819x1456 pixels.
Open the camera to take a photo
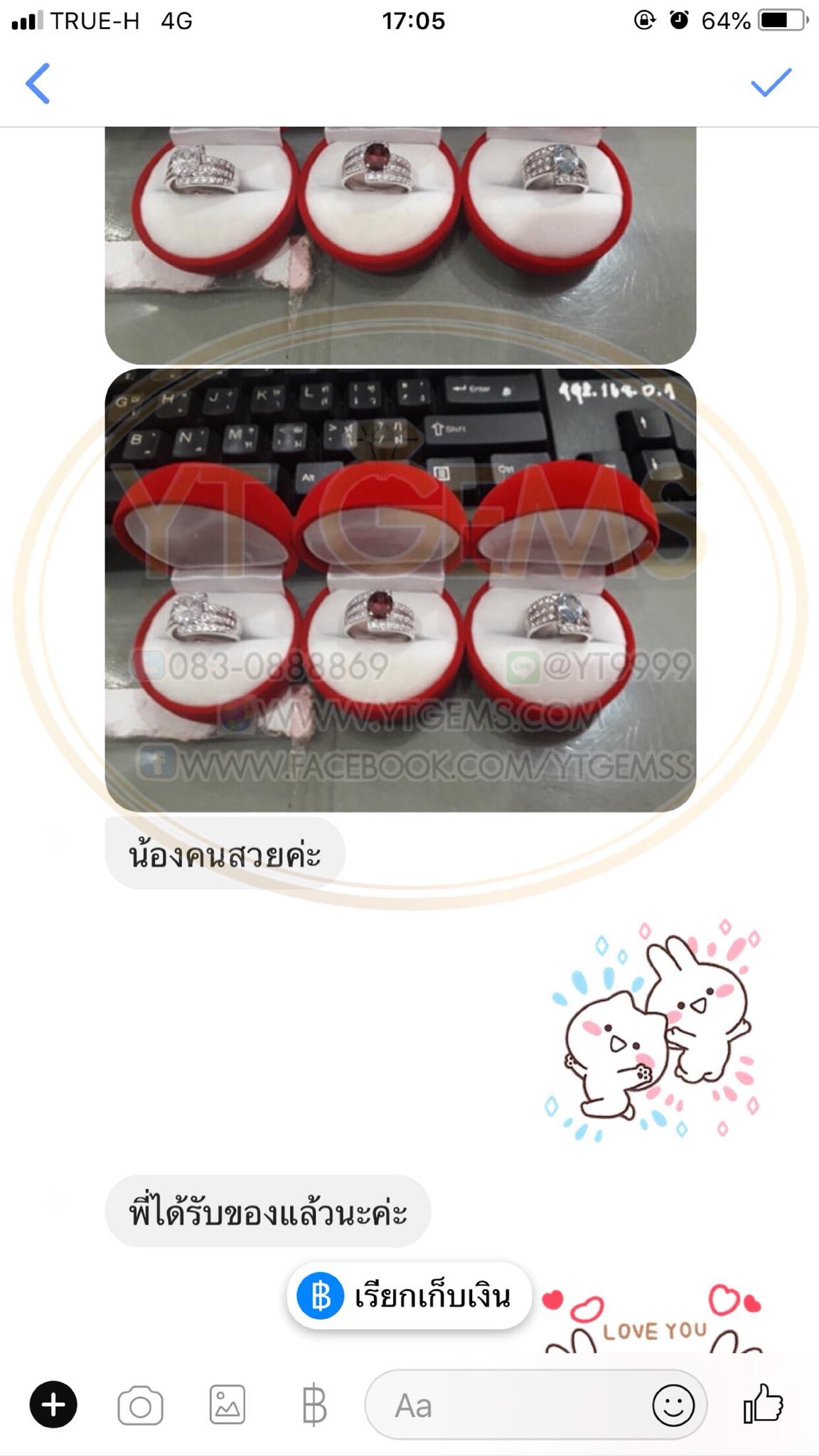tap(140, 1406)
